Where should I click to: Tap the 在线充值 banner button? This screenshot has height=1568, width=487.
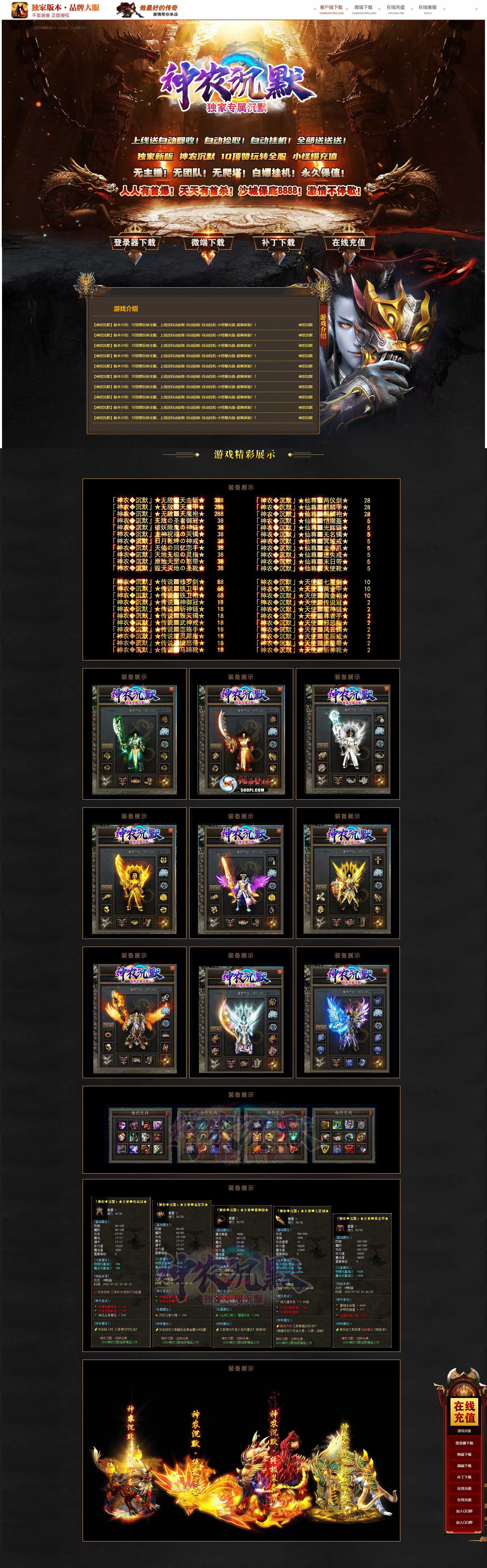click(x=348, y=243)
